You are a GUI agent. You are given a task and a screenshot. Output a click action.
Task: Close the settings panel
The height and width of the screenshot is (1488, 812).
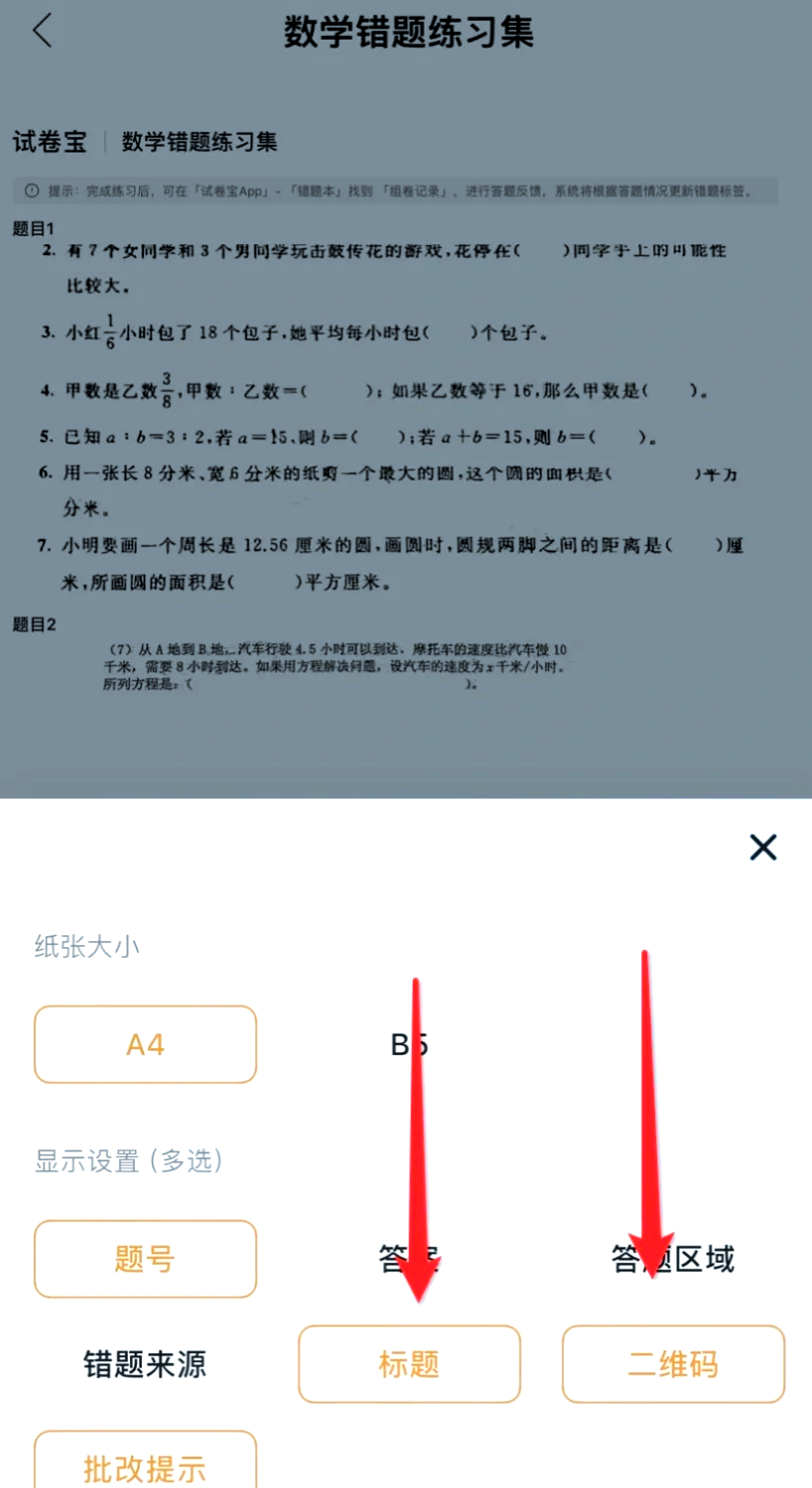(x=762, y=847)
